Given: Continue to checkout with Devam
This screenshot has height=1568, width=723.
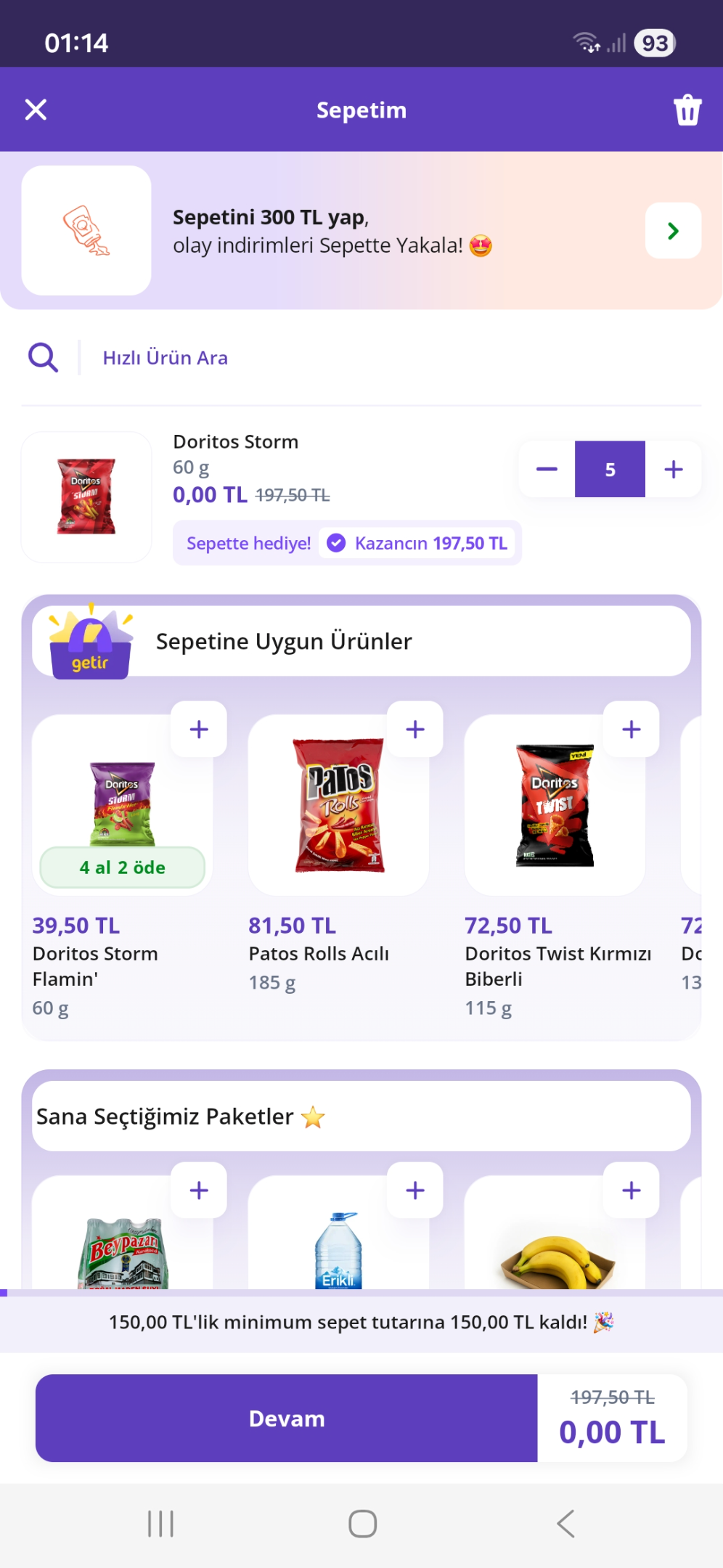Looking at the screenshot, I should 287,1418.
